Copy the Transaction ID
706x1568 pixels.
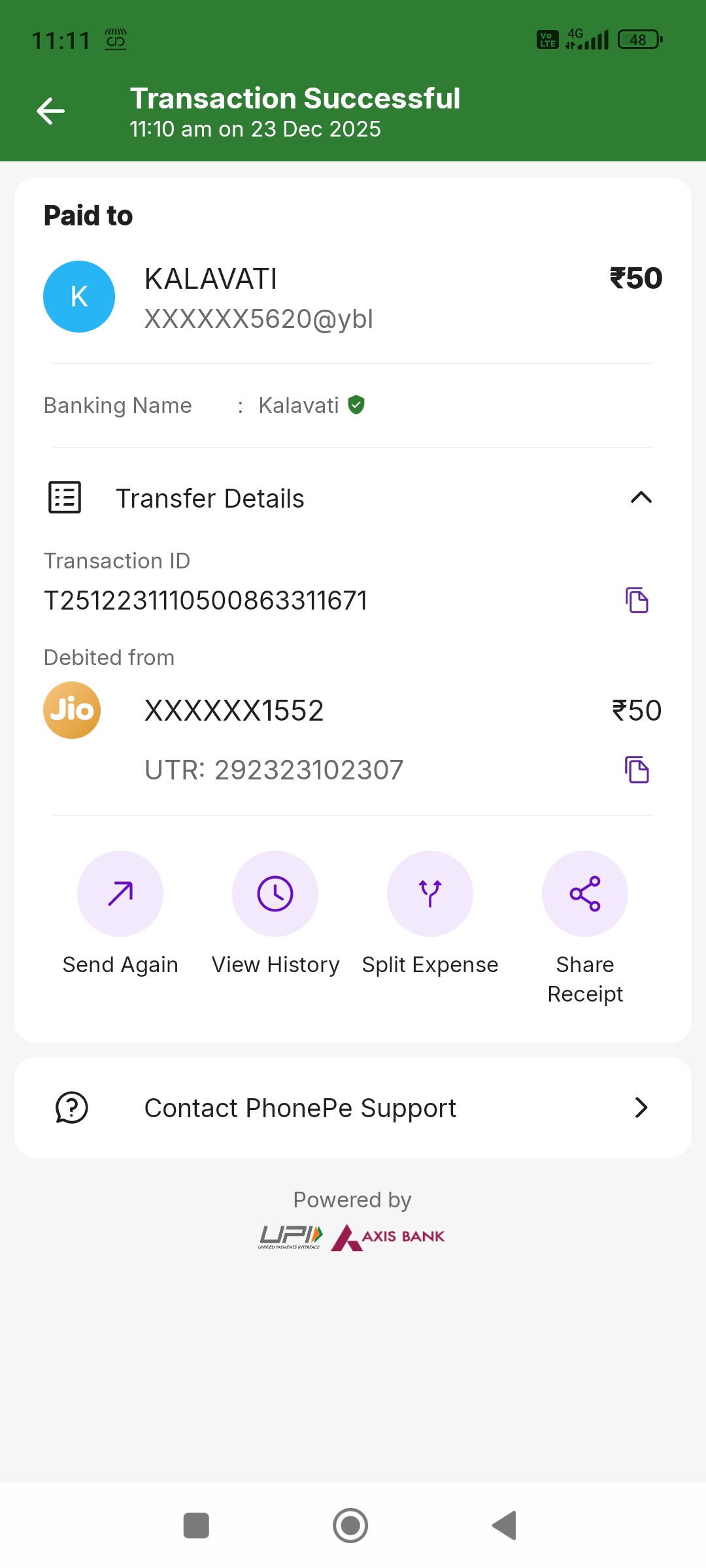[637, 600]
